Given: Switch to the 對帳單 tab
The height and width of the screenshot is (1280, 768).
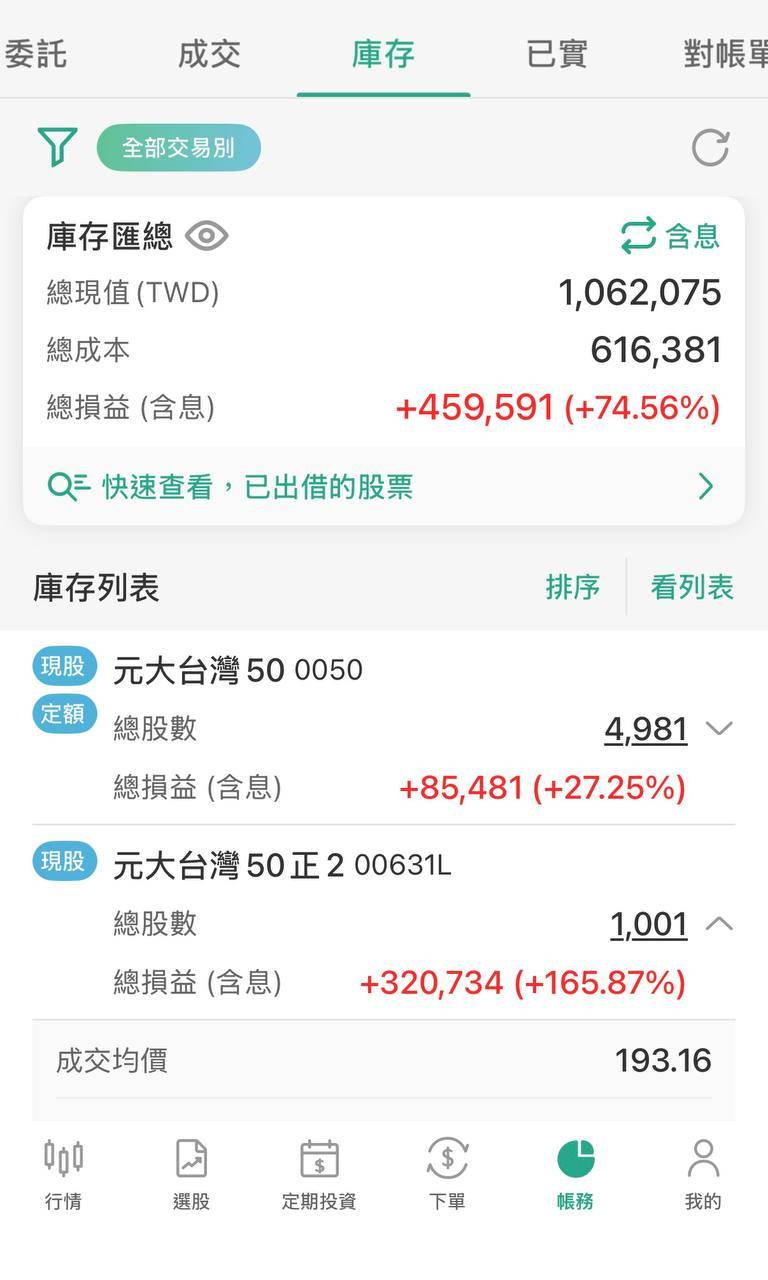Looking at the screenshot, I should pos(724,54).
